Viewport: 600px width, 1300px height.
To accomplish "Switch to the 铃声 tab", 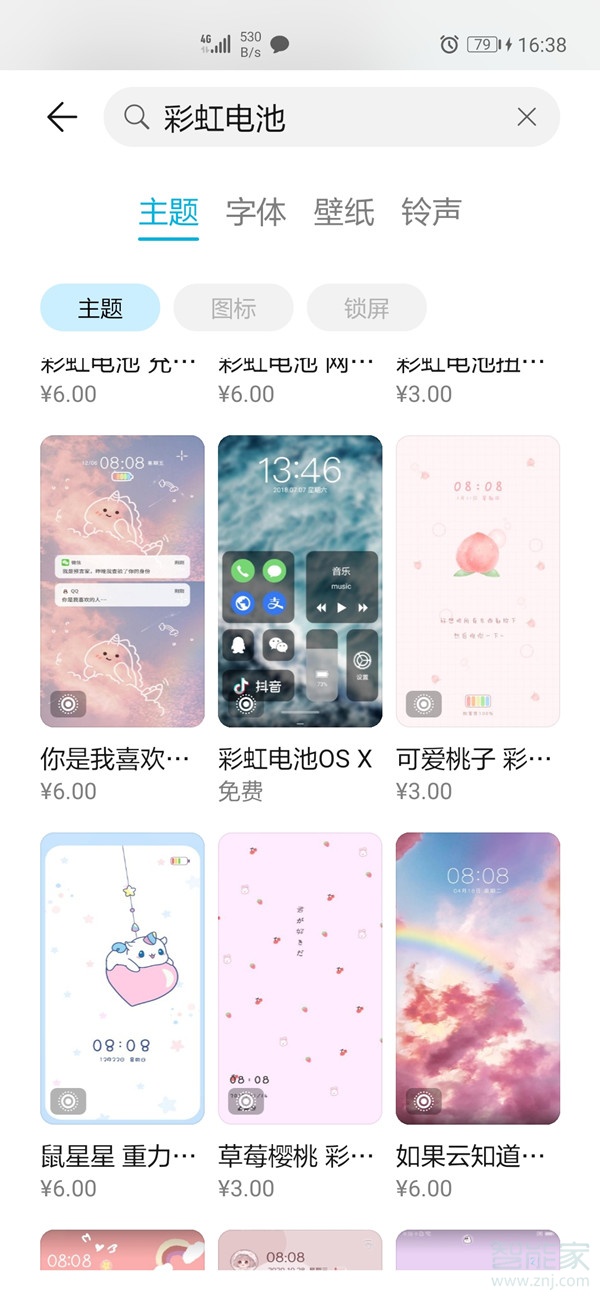I will pyautogui.click(x=431, y=212).
